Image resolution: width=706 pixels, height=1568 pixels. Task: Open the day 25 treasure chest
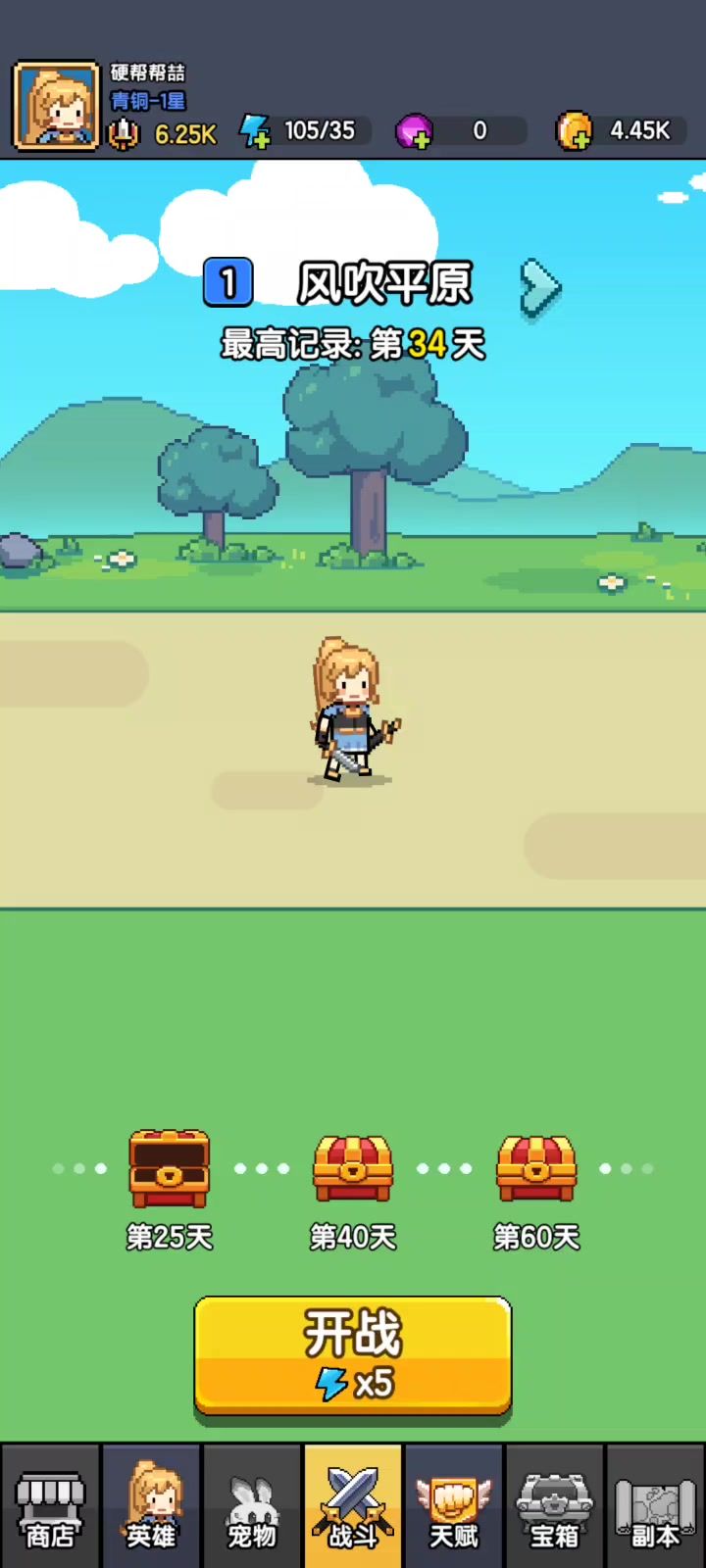[170, 1168]
